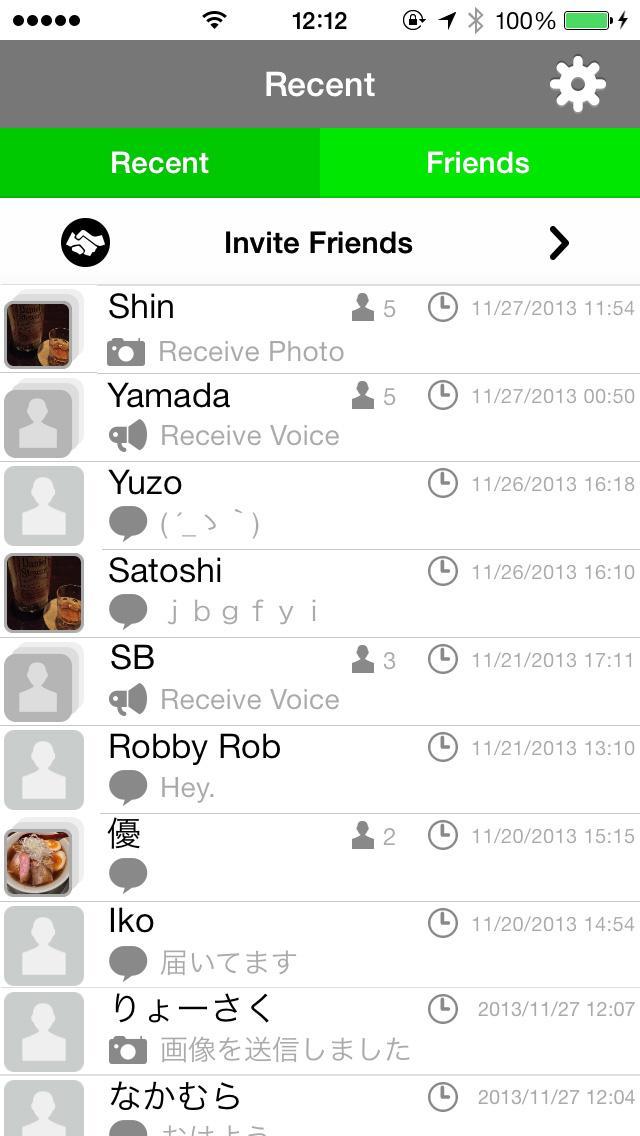This screenshot has width=640, height=1136.
Task: Open the SB group chat
Action: point(320,680)
